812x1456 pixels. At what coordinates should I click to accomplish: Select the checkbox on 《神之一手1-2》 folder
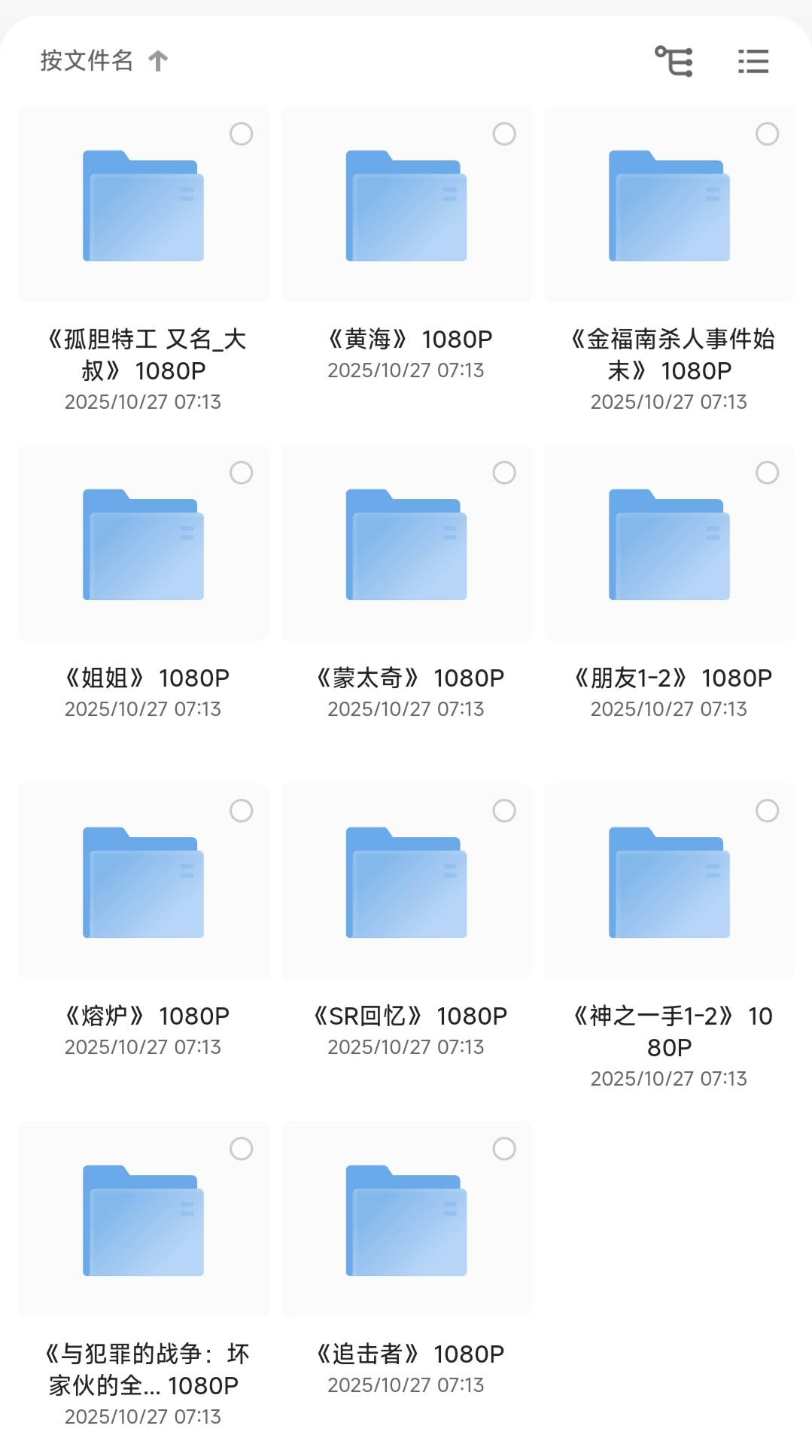point(767,810)
